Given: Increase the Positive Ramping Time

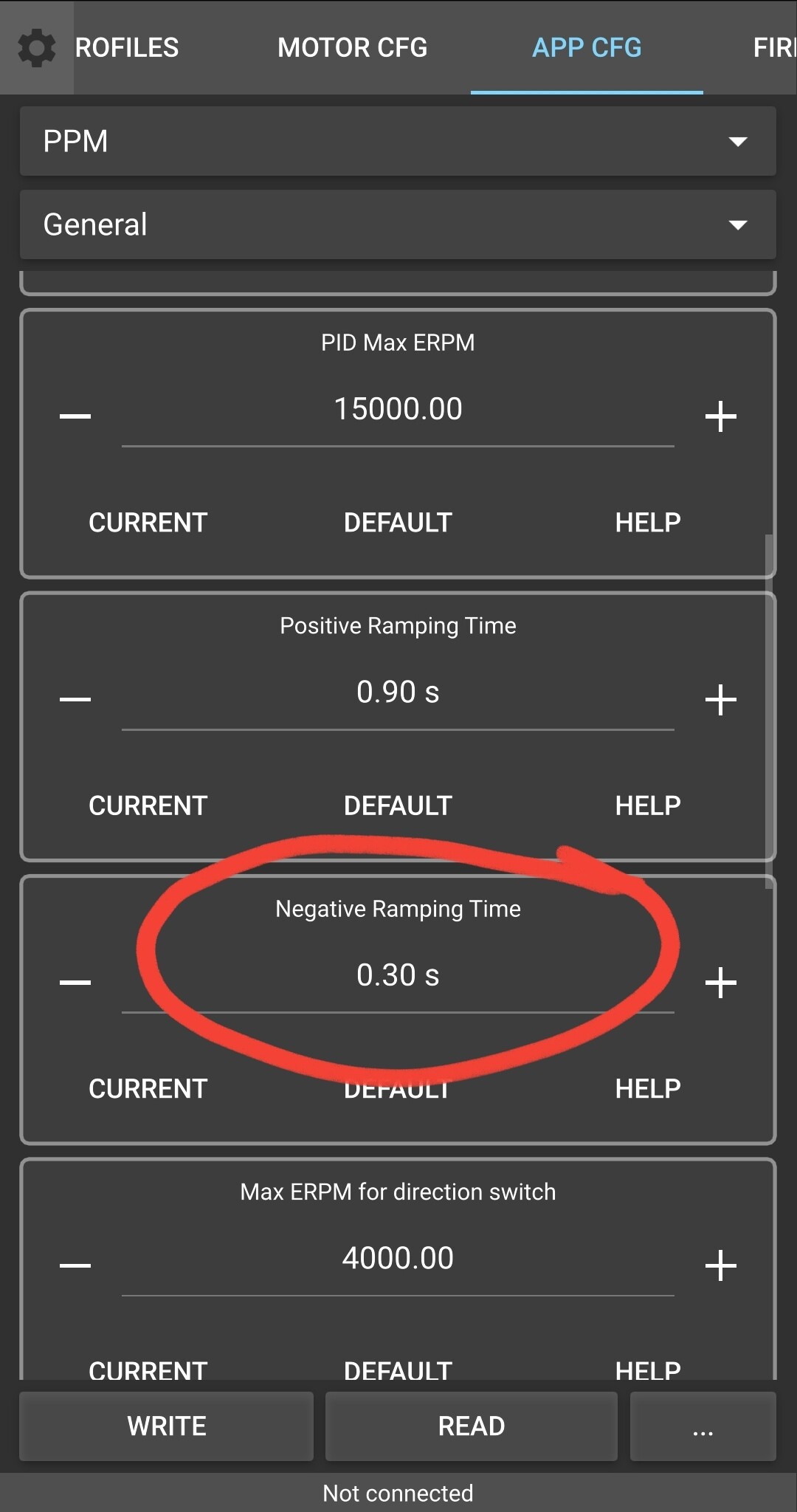Looking at the screenshot, I should coord(720,699).
